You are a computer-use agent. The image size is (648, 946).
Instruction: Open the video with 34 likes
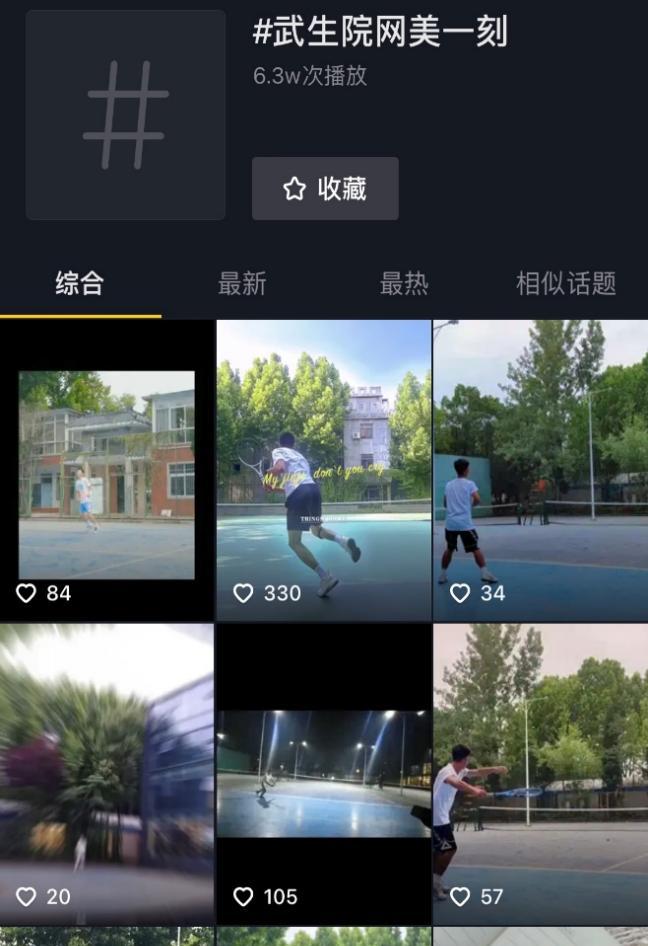tap(540, 470)
